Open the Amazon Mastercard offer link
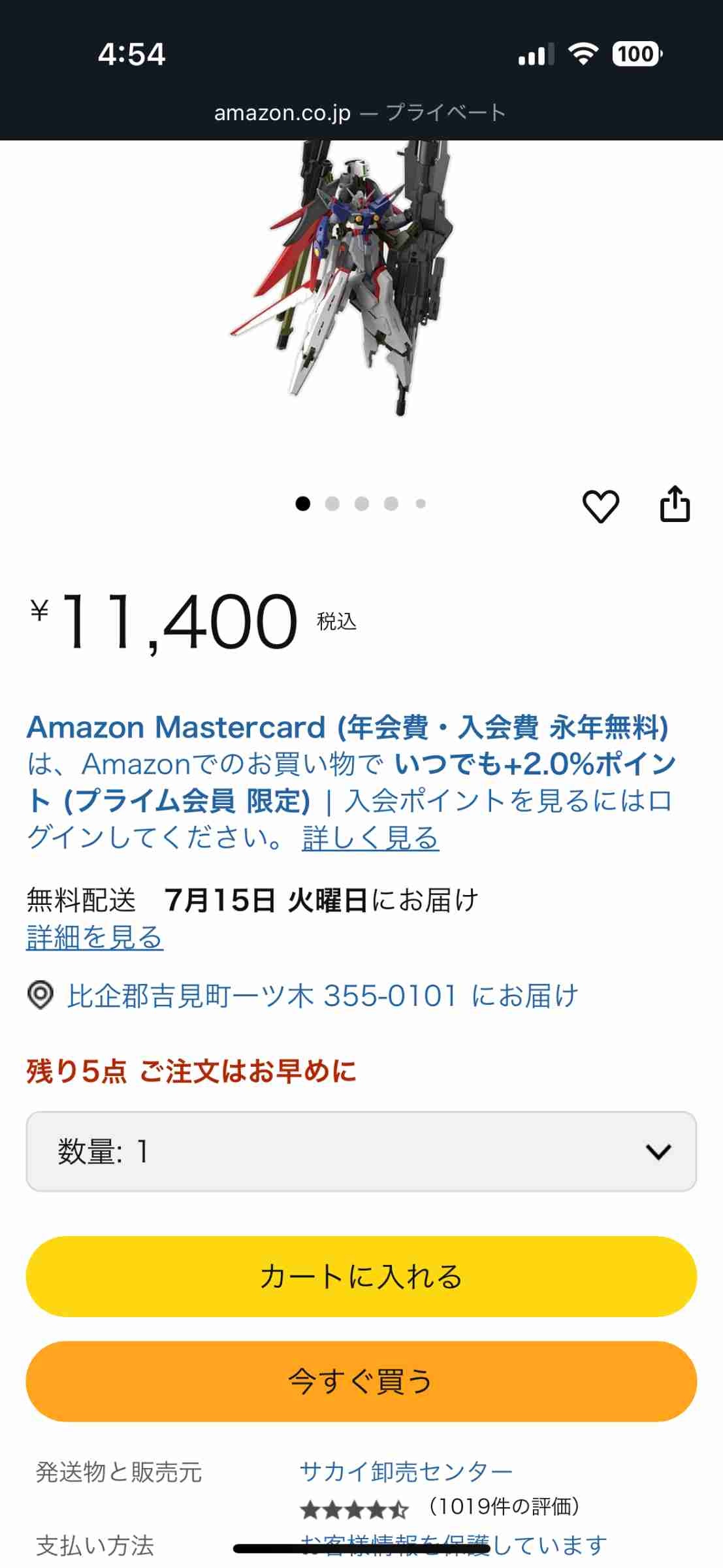The image size is (723, 1568). (x=347, y=727)
